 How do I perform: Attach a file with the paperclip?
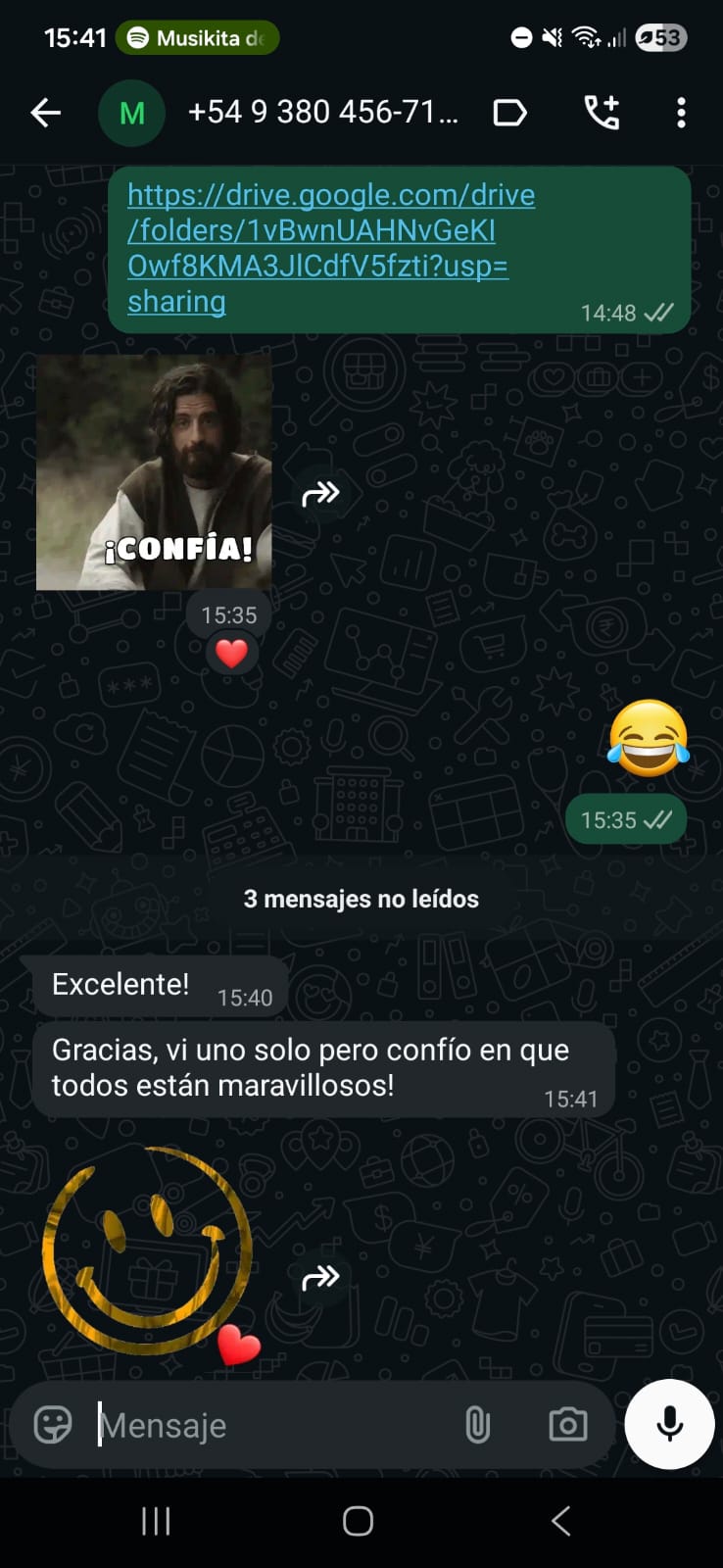pyautogui.click(x=477, y=1424)
